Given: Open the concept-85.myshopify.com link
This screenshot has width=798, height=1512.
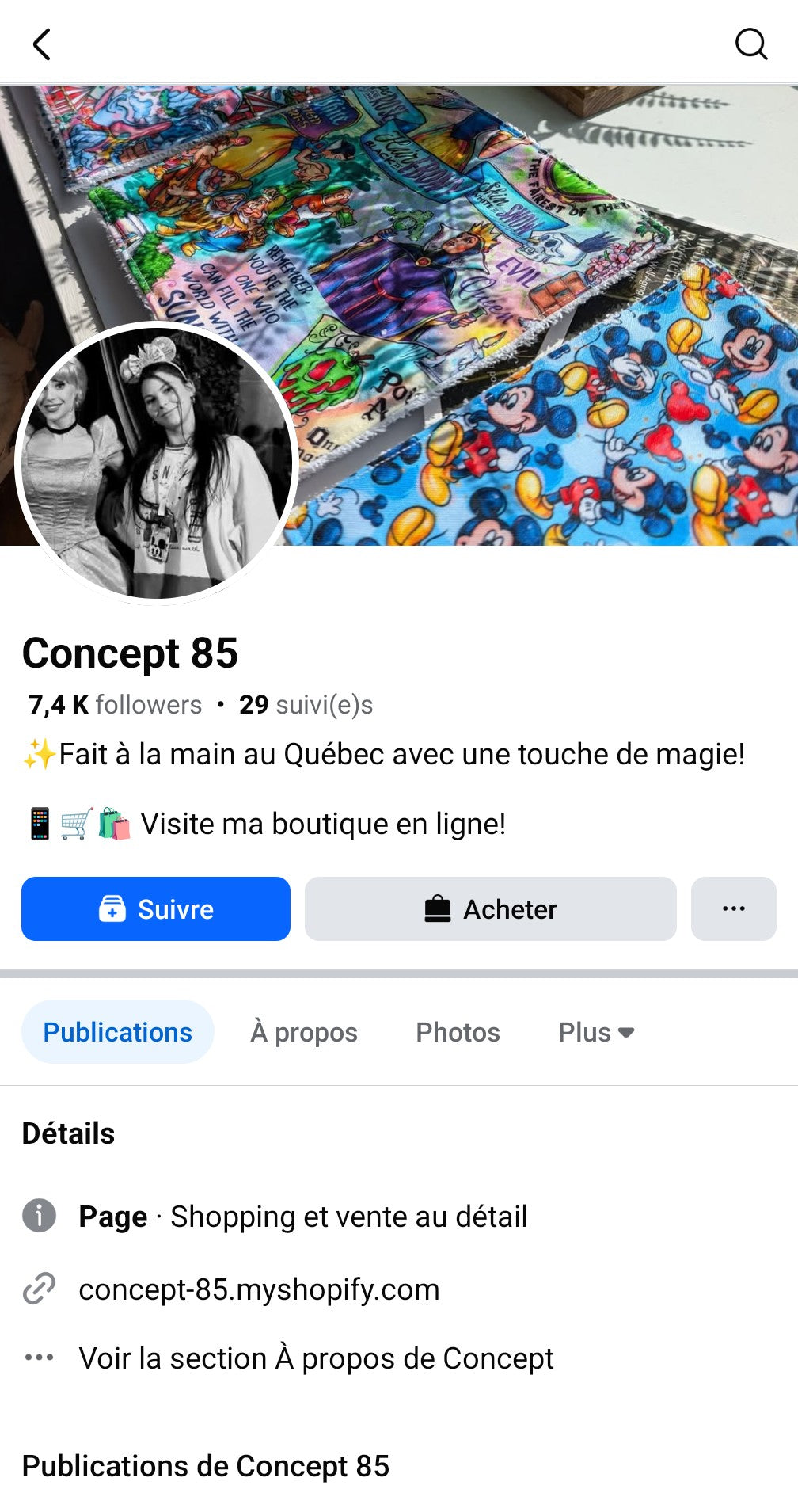Looking at the screenshot, I should [259, 1289].
